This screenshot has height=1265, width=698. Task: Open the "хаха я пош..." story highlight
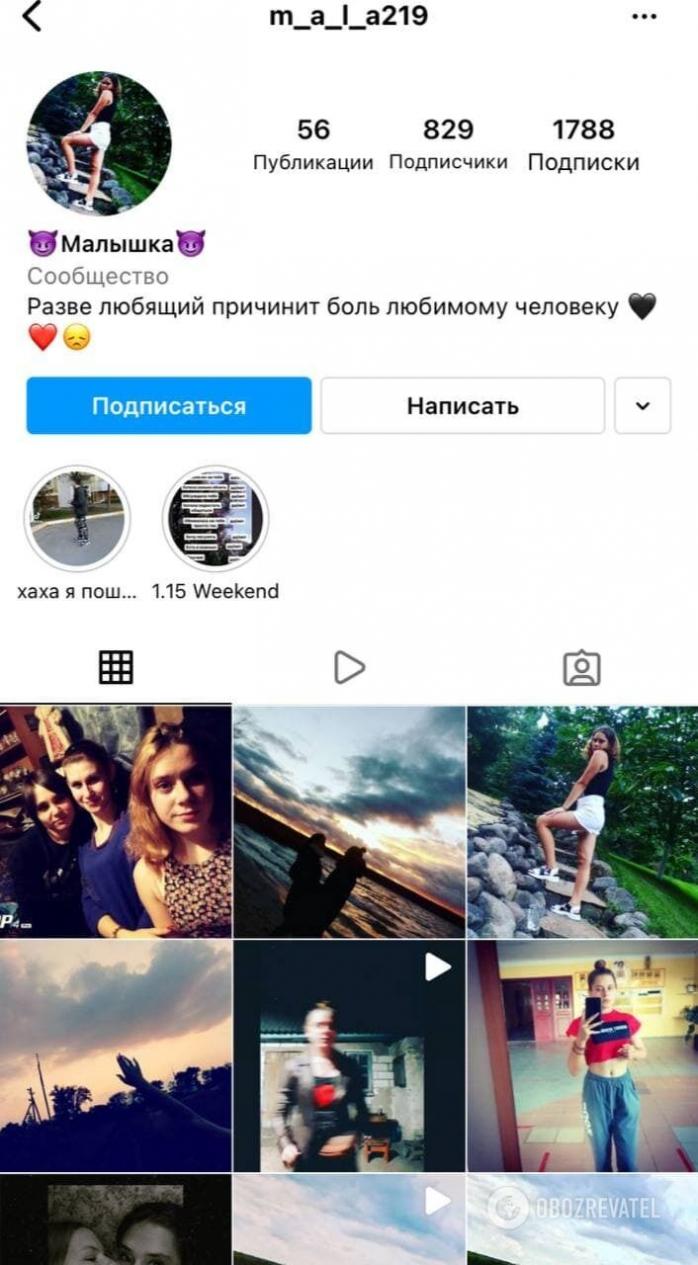click(x=77, y=518)
